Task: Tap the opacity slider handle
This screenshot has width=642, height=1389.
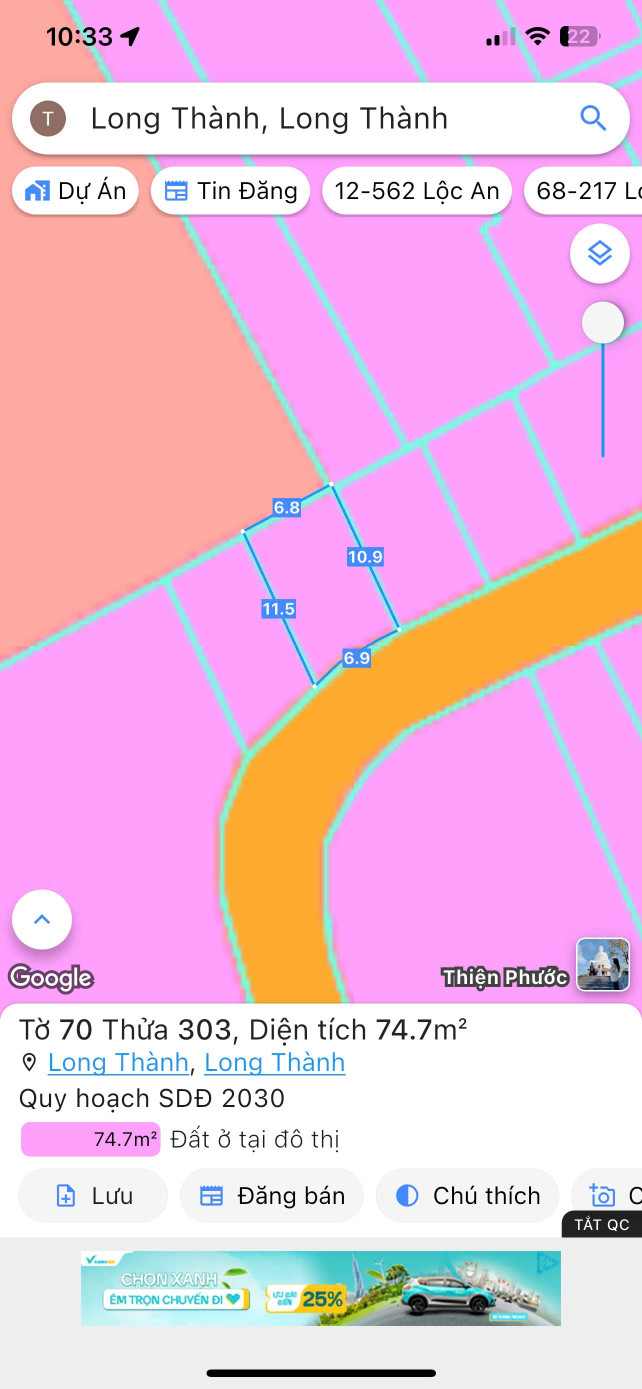Action: (x=603, y=323)
